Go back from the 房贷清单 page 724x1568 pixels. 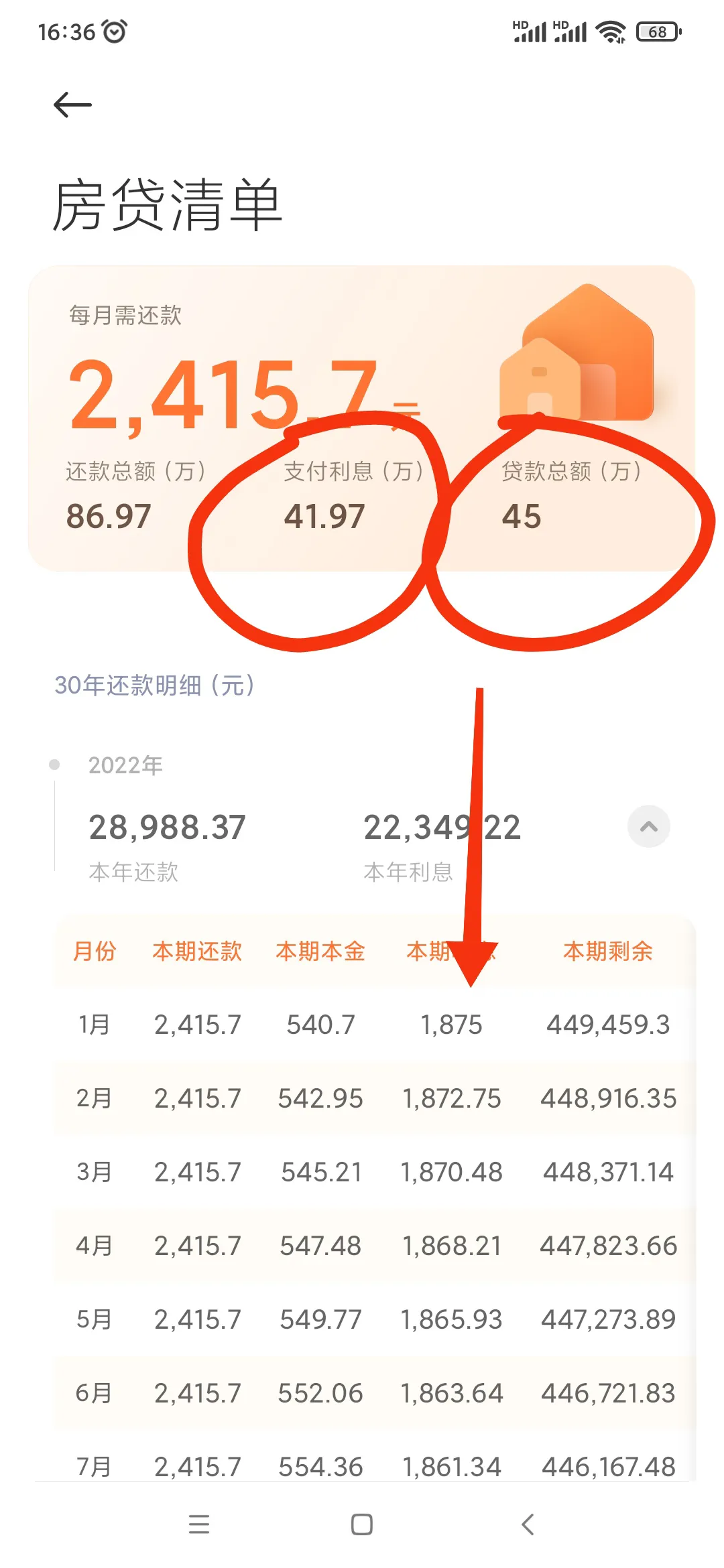point(72,105)
